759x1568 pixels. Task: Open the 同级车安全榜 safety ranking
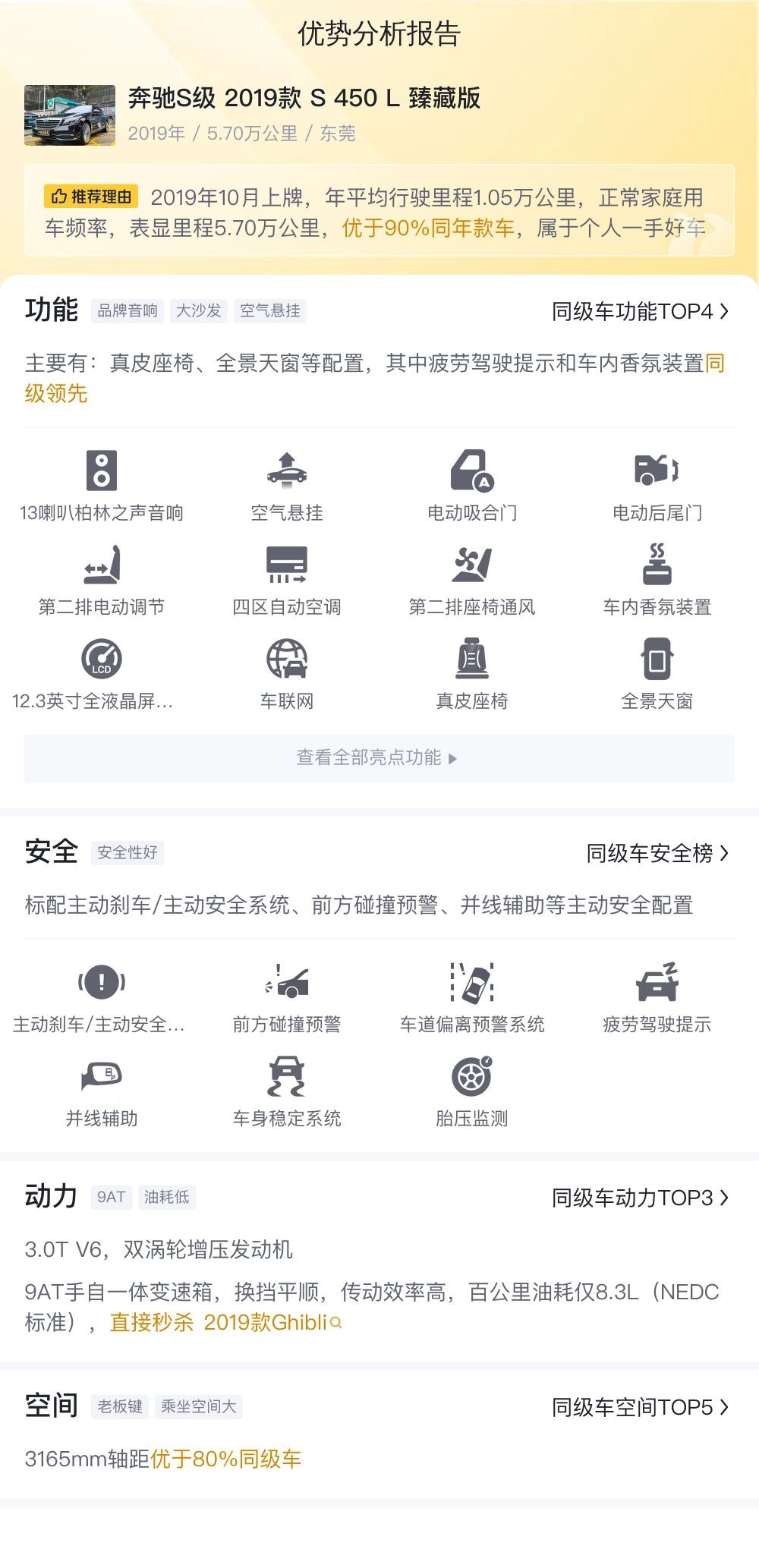[x=657, y=853]
